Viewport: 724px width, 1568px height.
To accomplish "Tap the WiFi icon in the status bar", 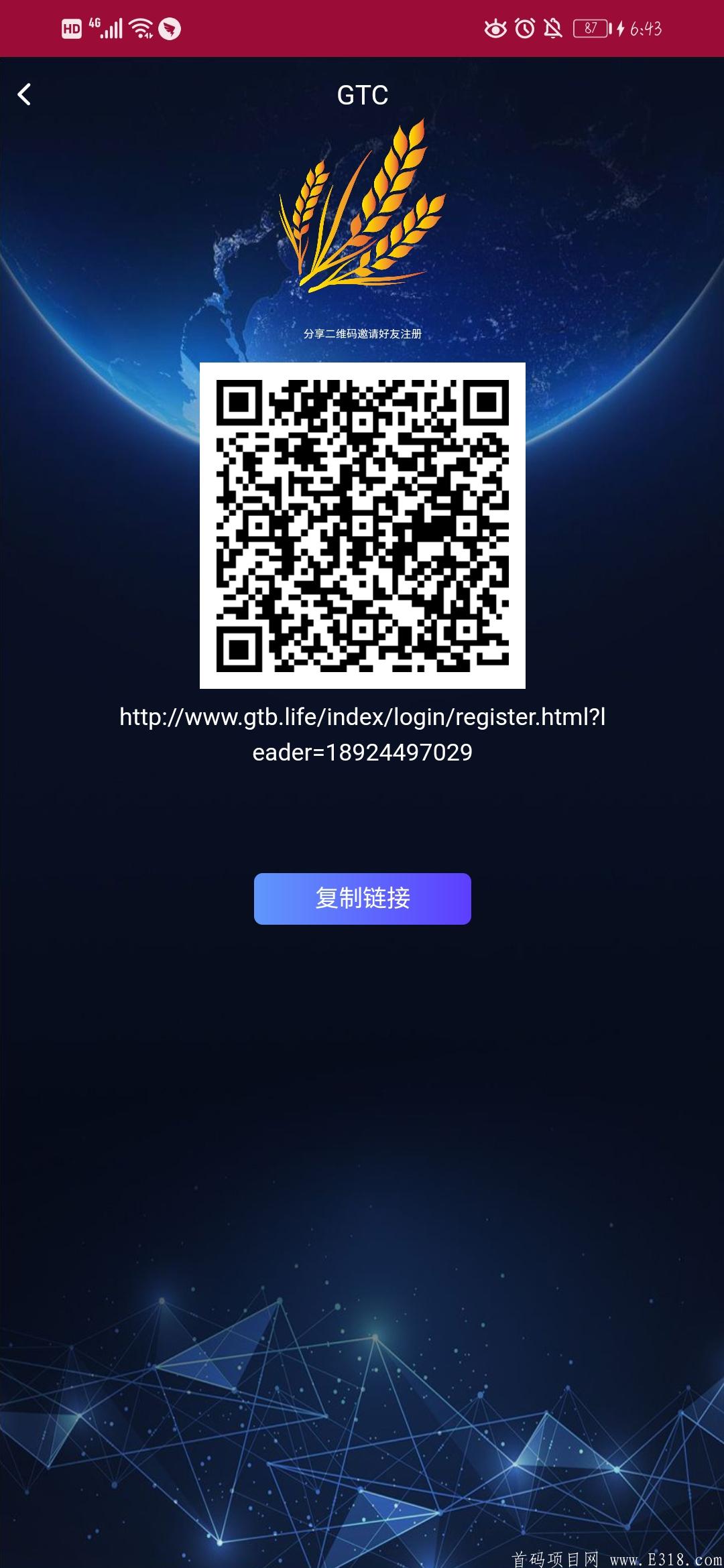I will pyautogui.click(x=141, y=28).
